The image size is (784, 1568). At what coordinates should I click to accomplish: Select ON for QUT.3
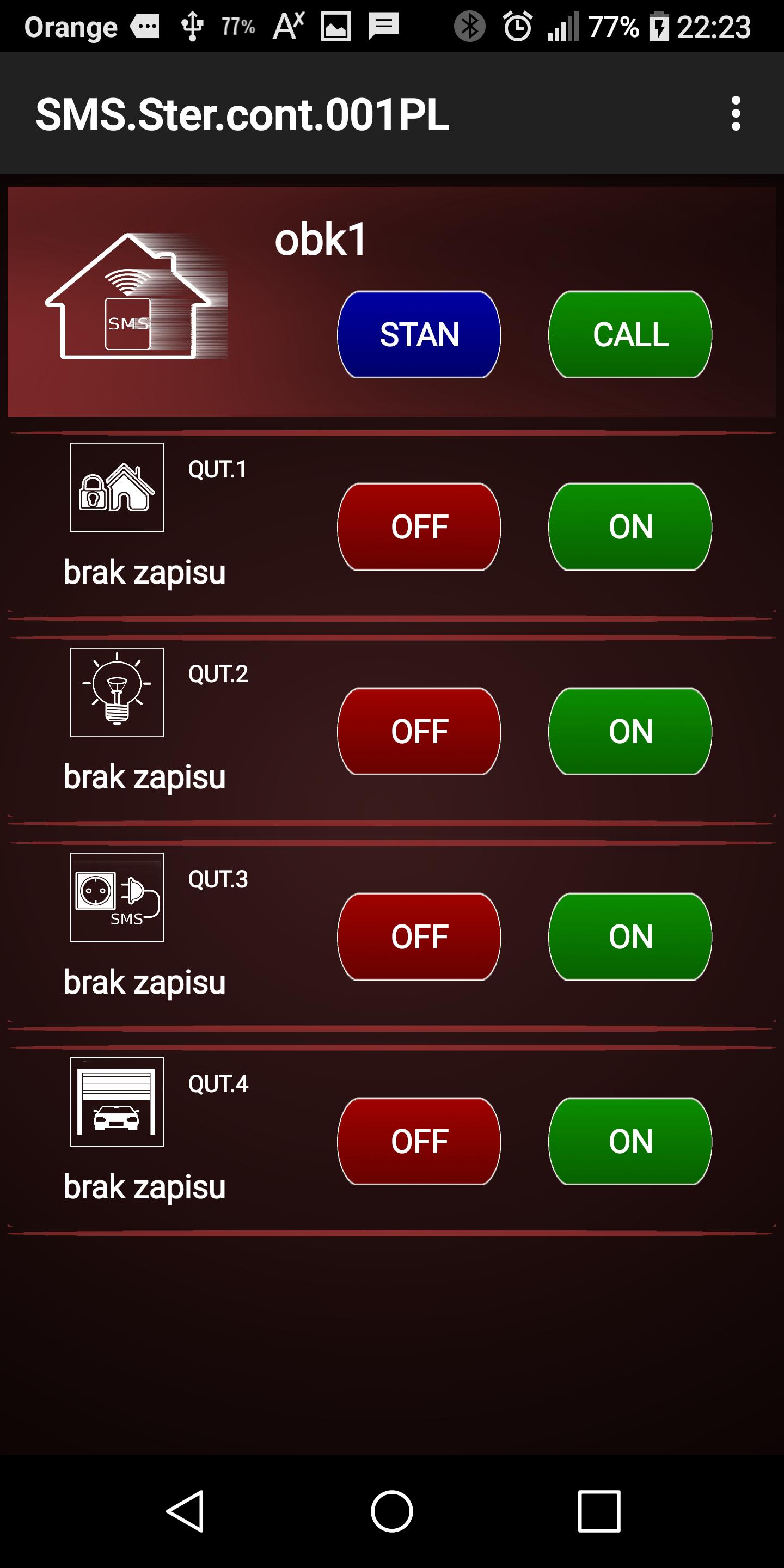[630, 936]
